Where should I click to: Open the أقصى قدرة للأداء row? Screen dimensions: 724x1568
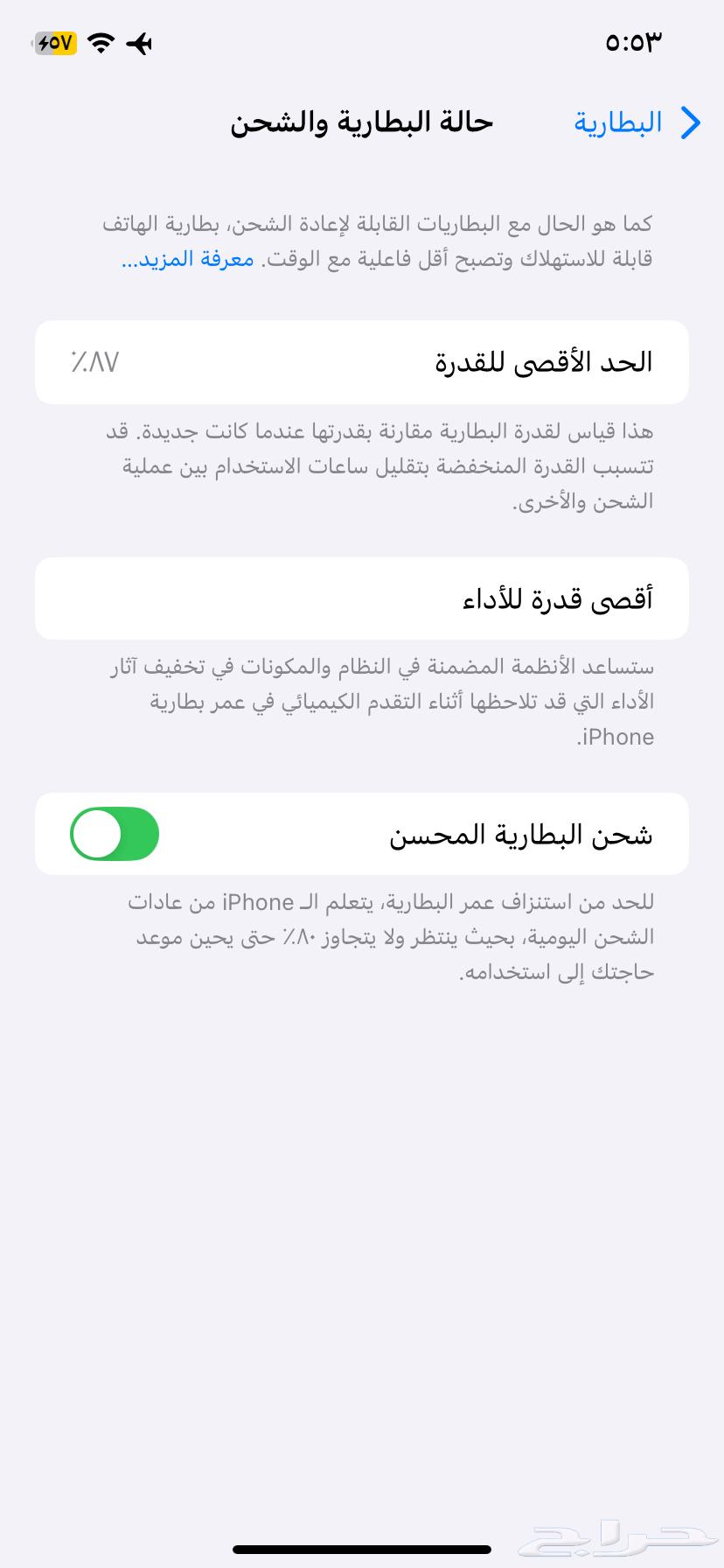362,598
